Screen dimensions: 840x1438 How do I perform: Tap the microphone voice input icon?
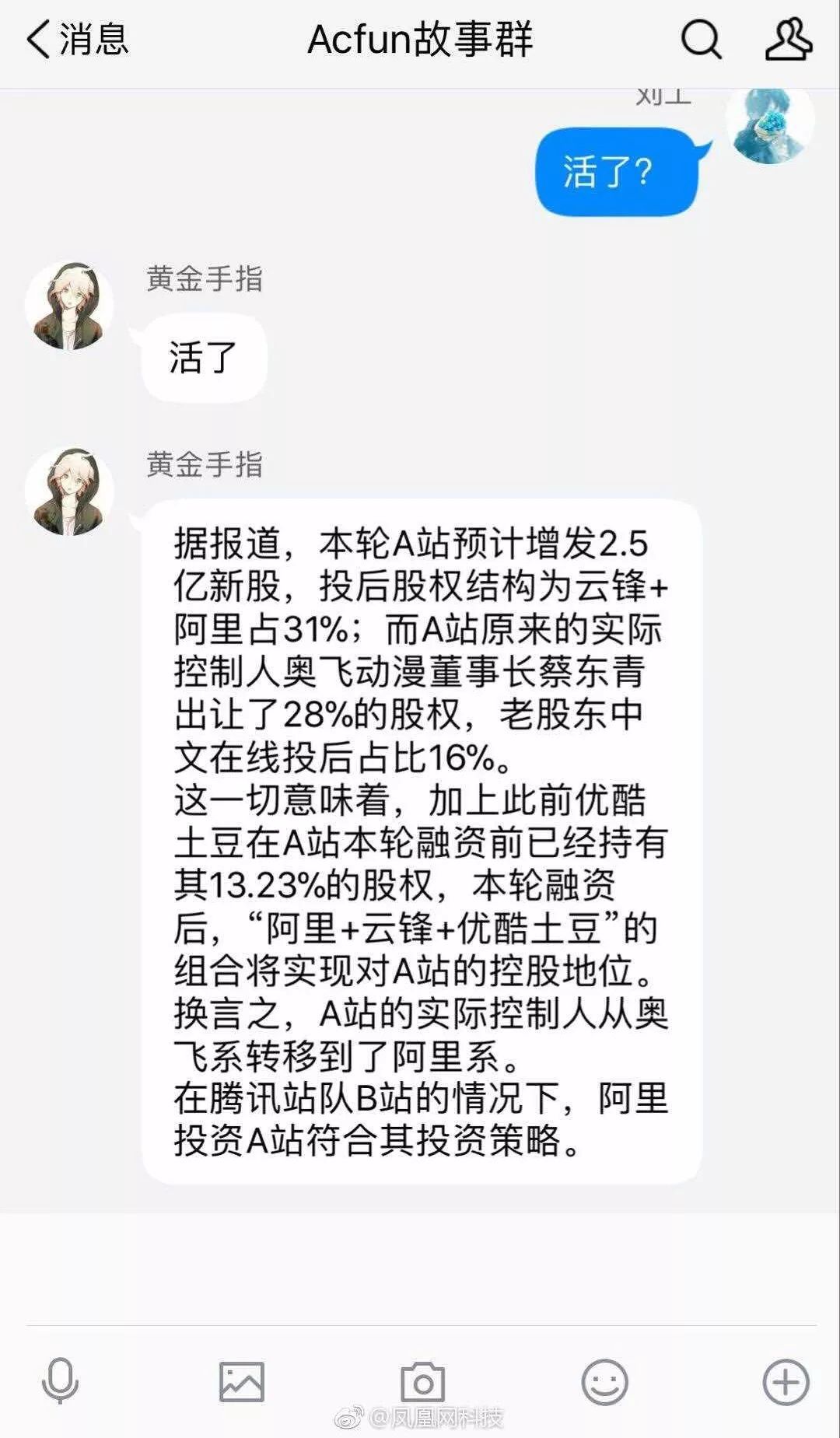coord(60,1381)
